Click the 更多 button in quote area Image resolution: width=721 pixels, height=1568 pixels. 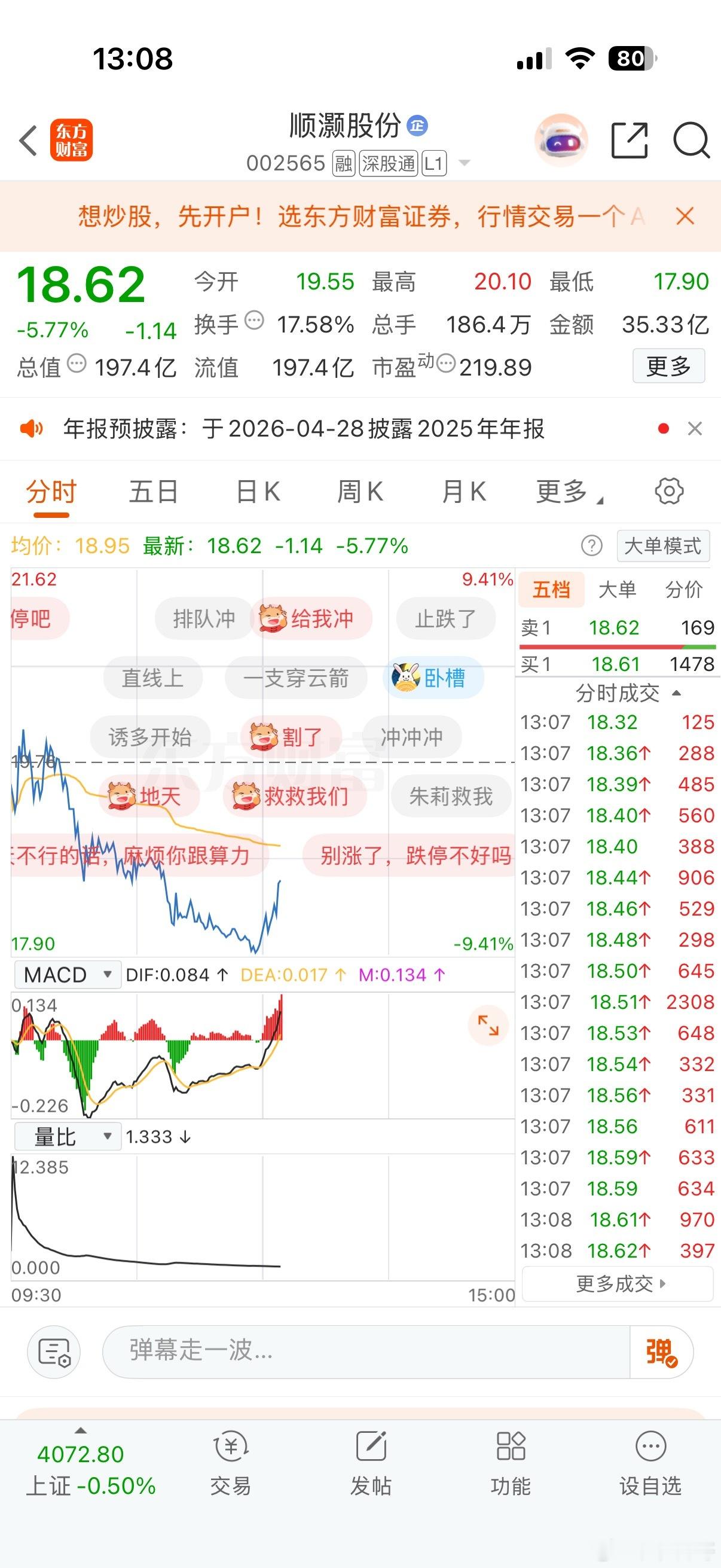click(667, 367)
